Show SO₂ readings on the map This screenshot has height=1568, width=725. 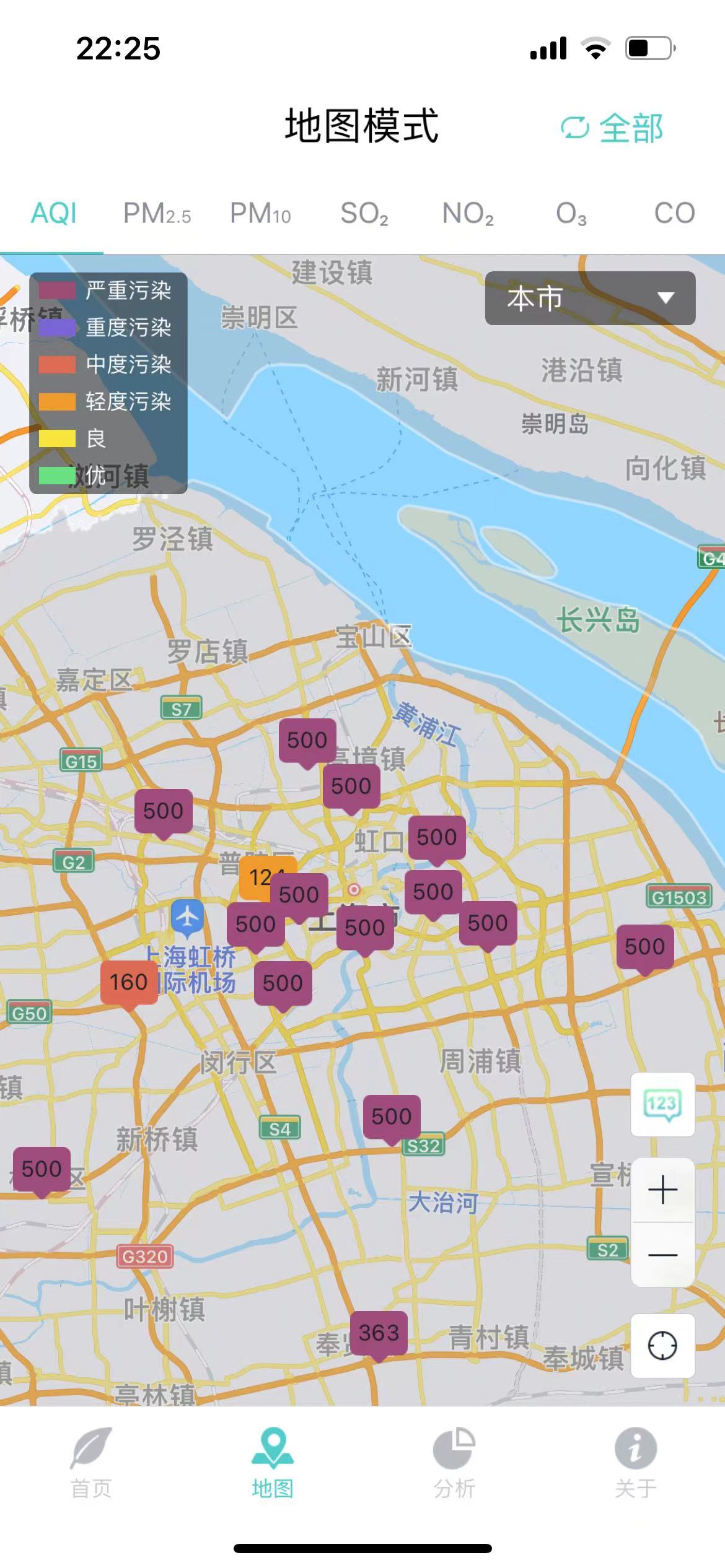(x=364, y=214)
